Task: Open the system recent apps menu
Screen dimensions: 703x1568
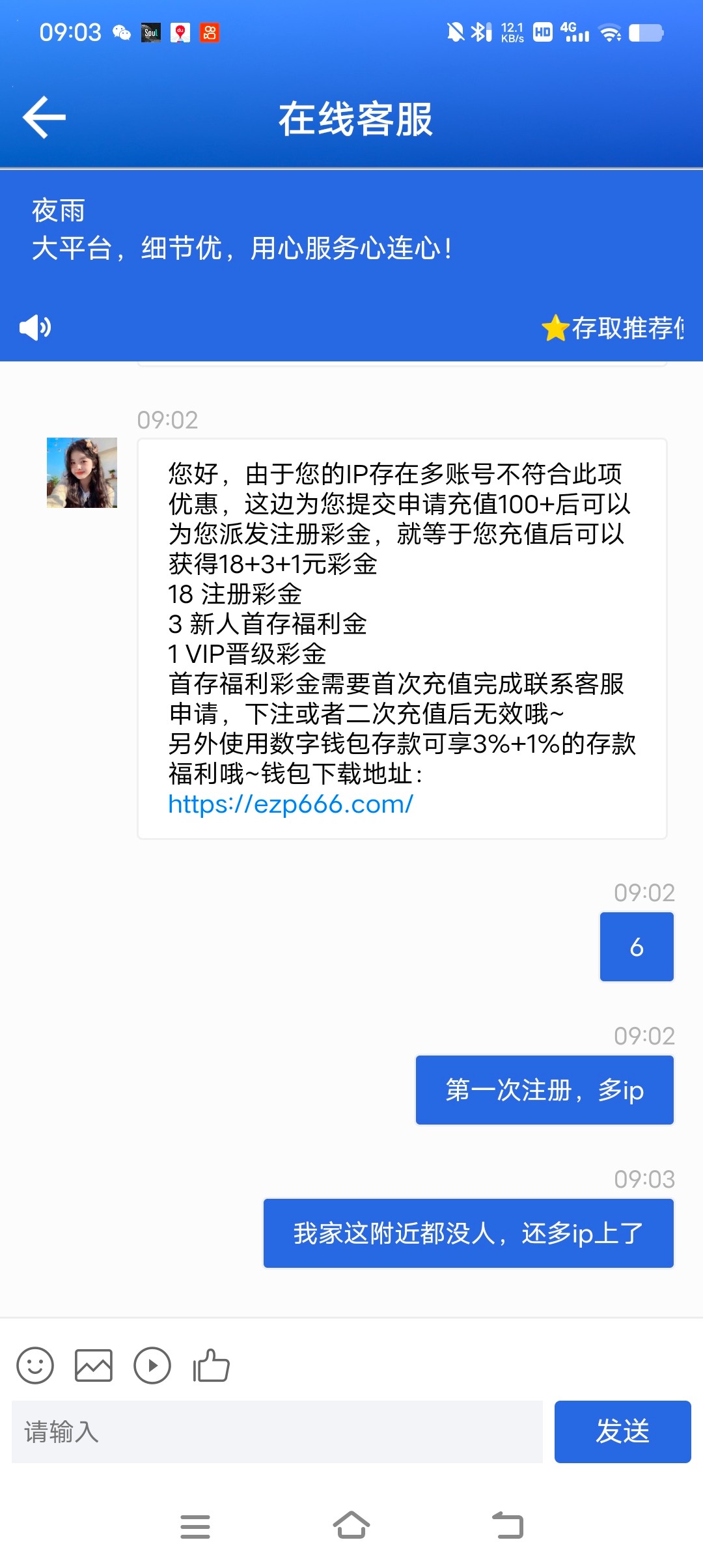Action: 195,1526
